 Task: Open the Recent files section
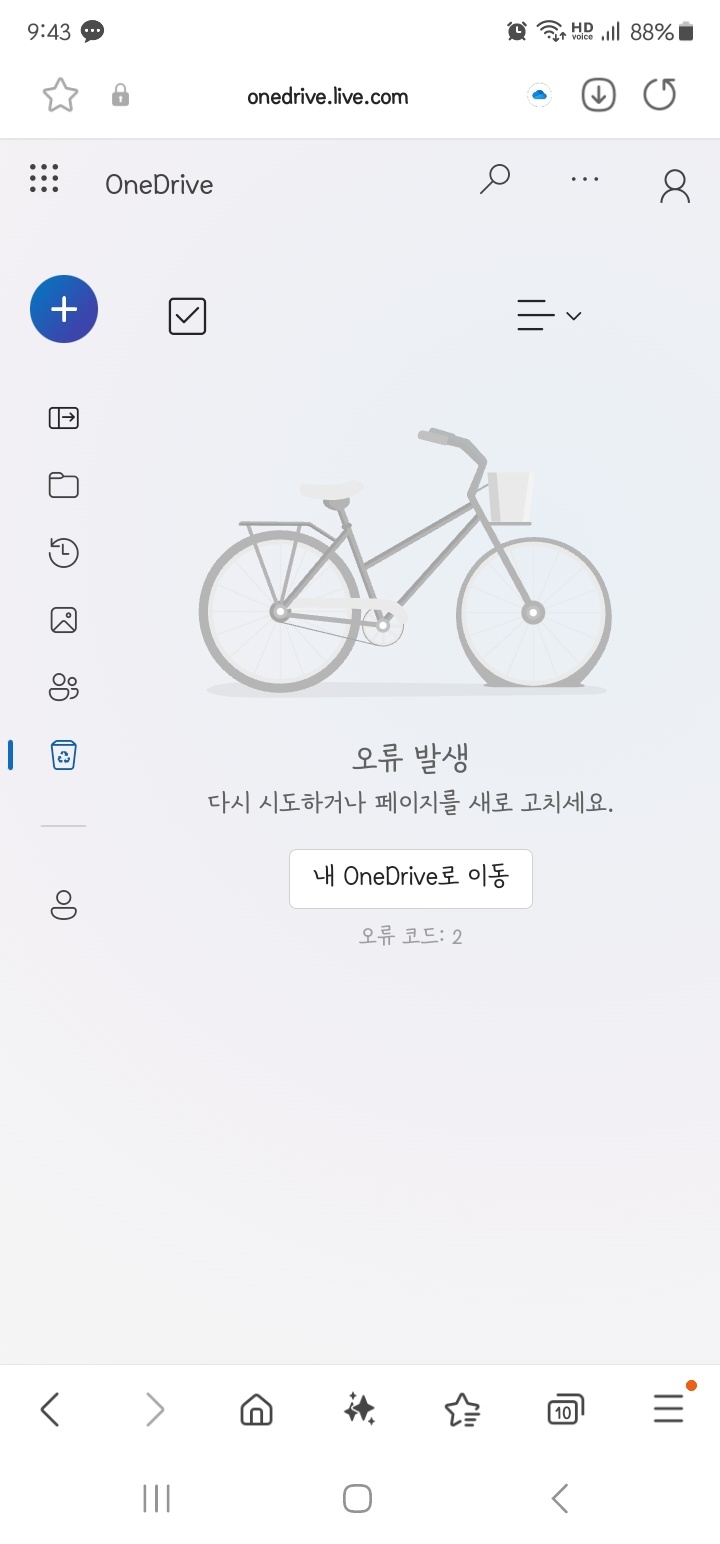click(x=64, y=552)
